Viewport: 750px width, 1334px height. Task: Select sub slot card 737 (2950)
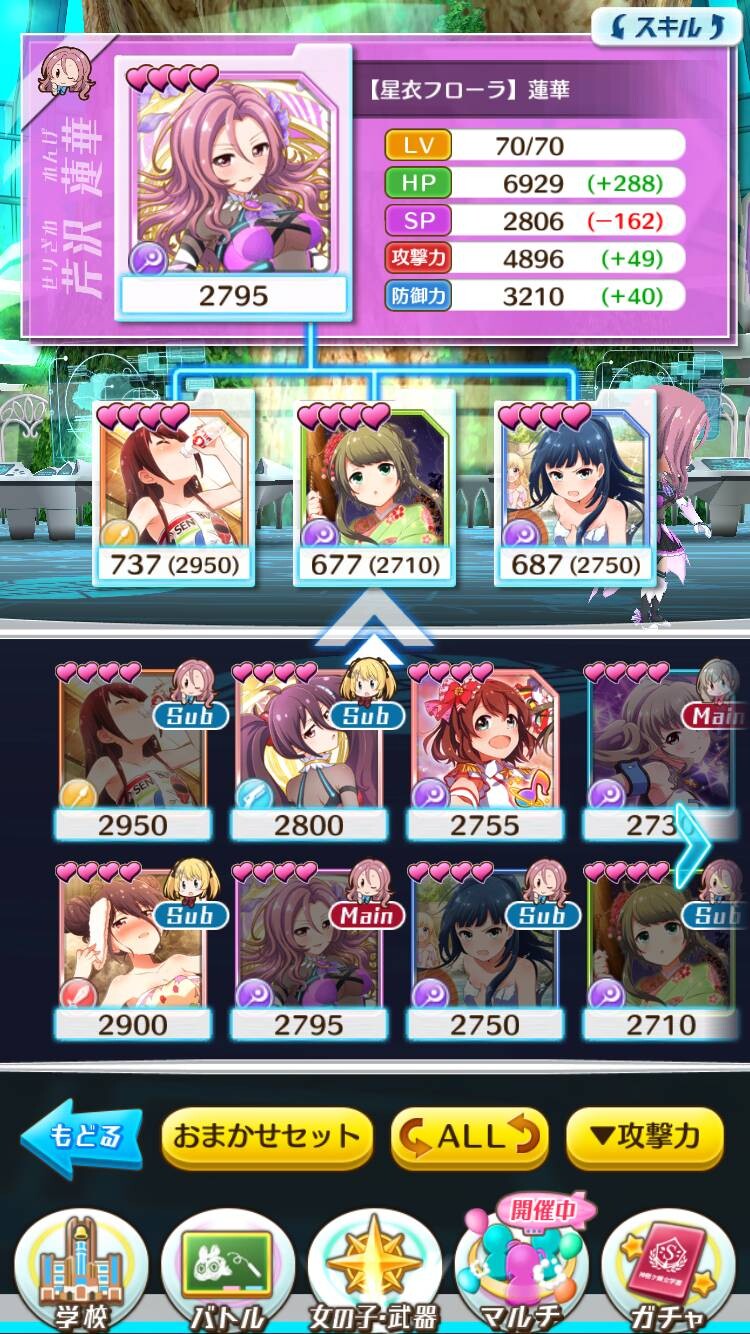171,492
